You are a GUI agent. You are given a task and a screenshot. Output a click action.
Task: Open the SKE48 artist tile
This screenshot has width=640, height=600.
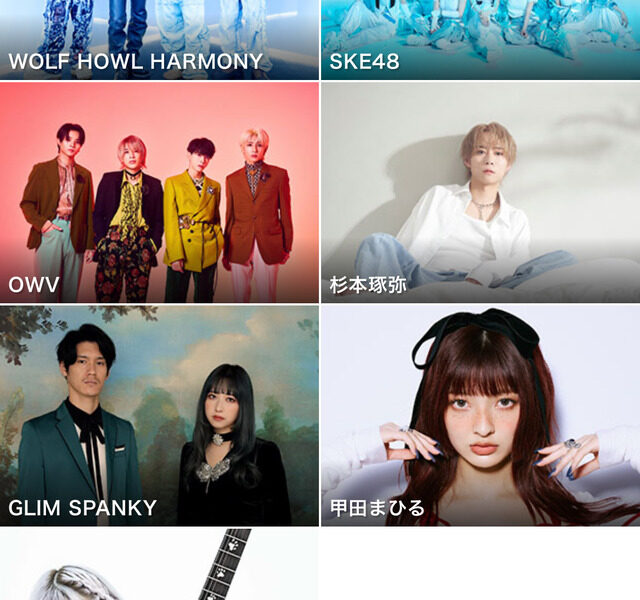click(480, 40)
